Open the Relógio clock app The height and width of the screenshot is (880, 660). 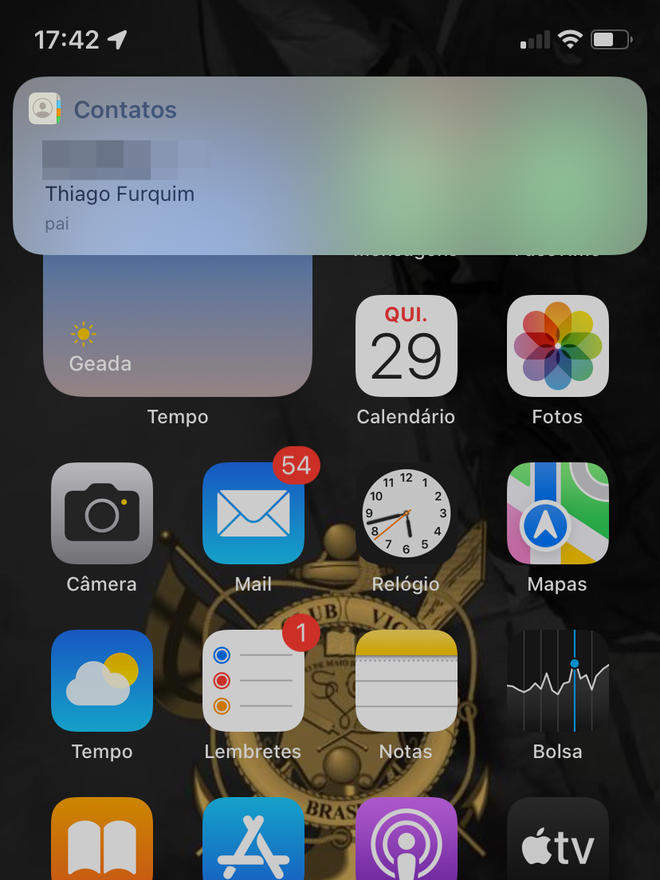406,513
